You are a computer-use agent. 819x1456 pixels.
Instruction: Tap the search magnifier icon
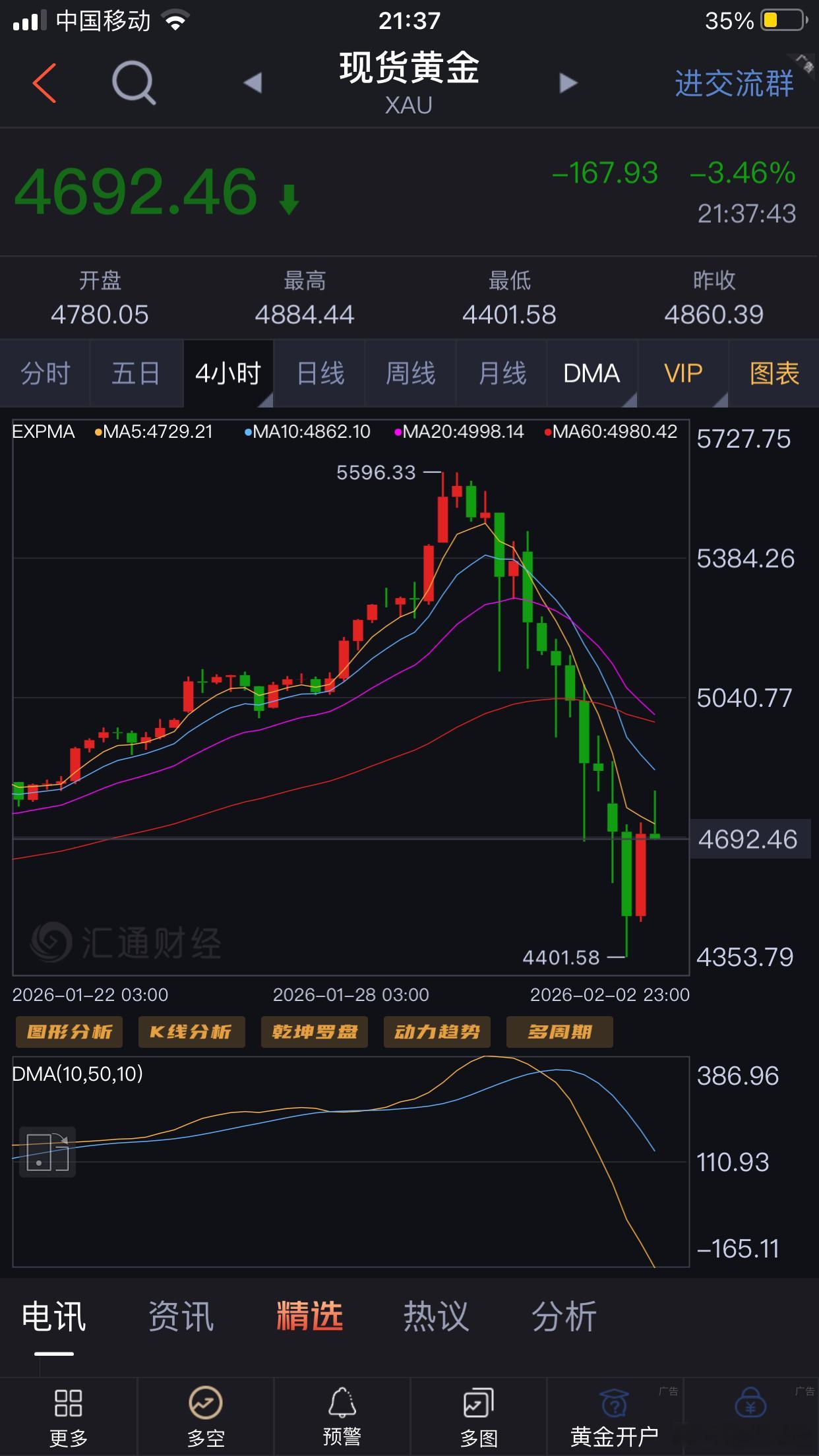(132, 84)
